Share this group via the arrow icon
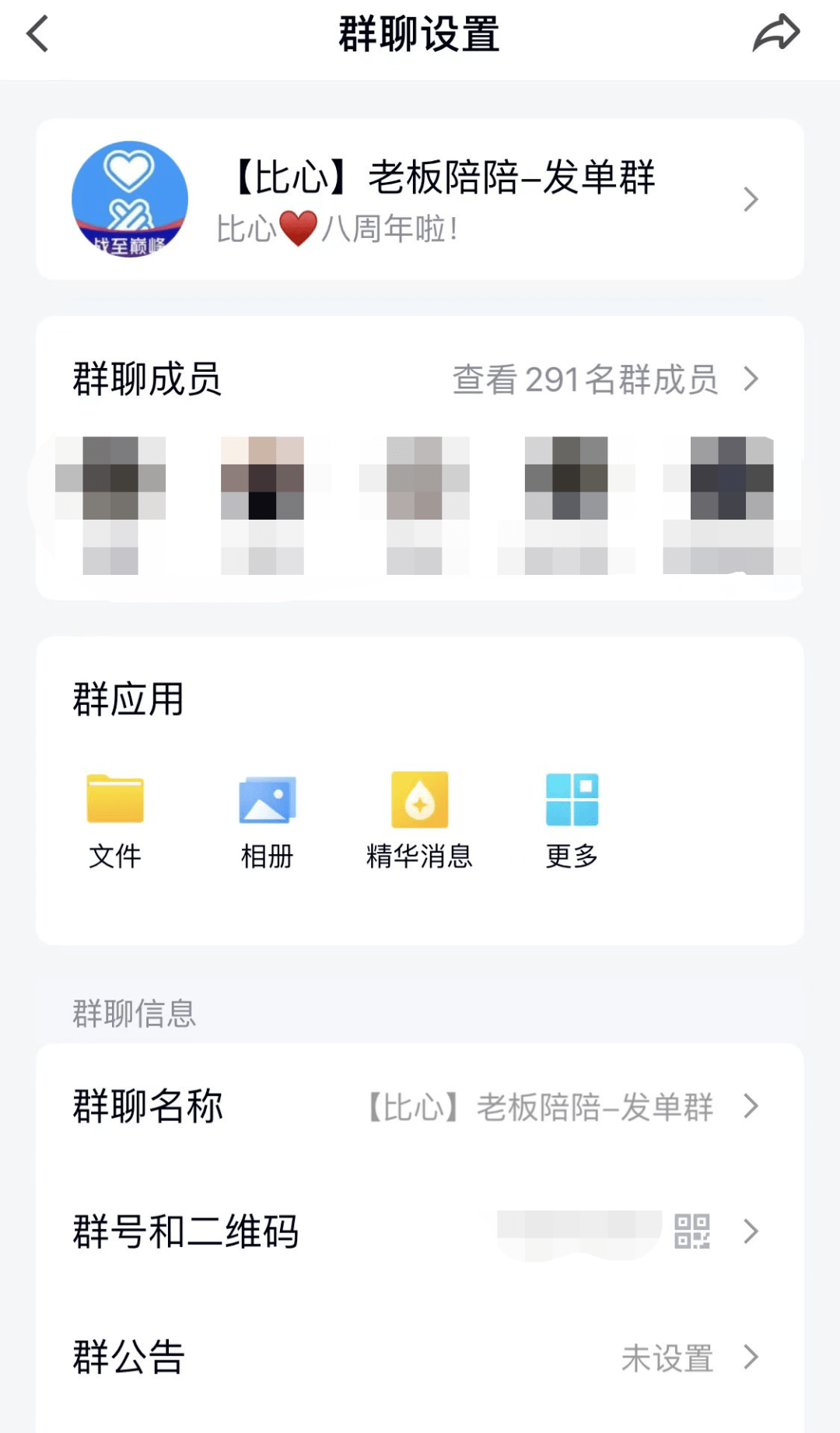 [775, 34]
